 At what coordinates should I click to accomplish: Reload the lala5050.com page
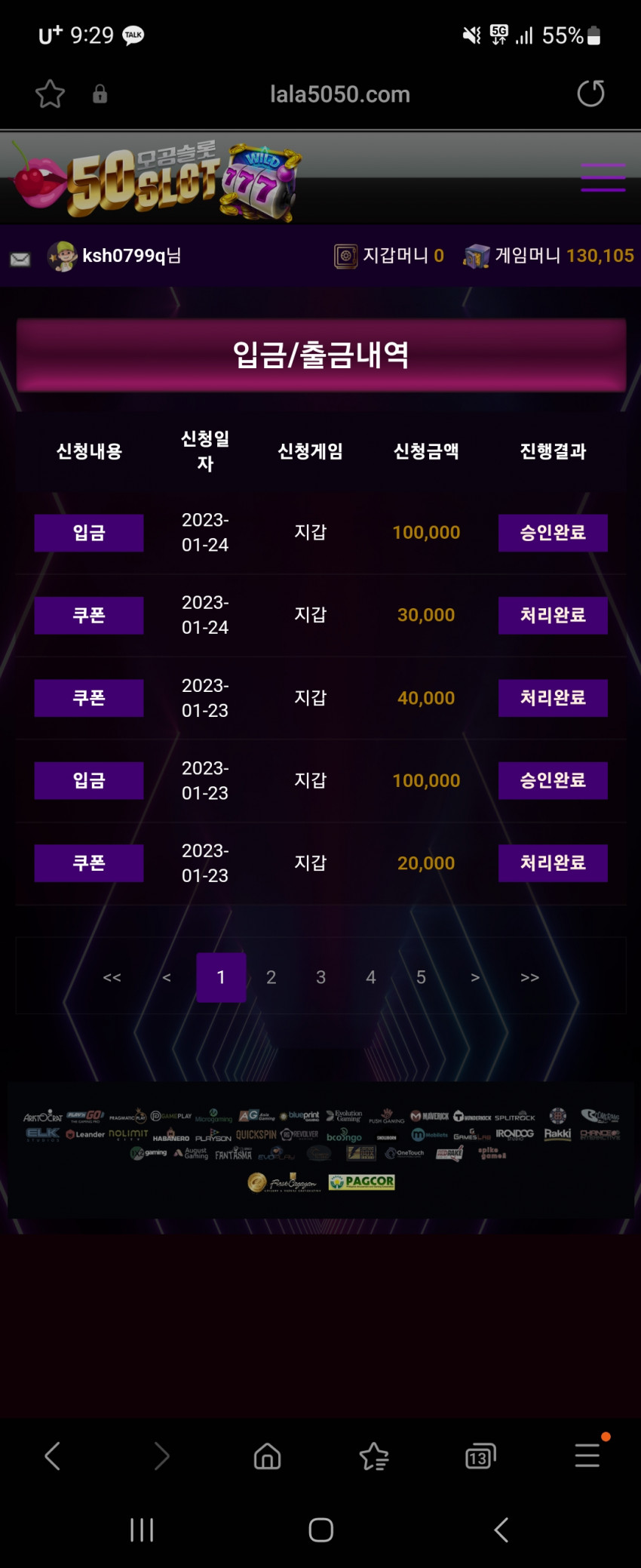coord(590,94)
